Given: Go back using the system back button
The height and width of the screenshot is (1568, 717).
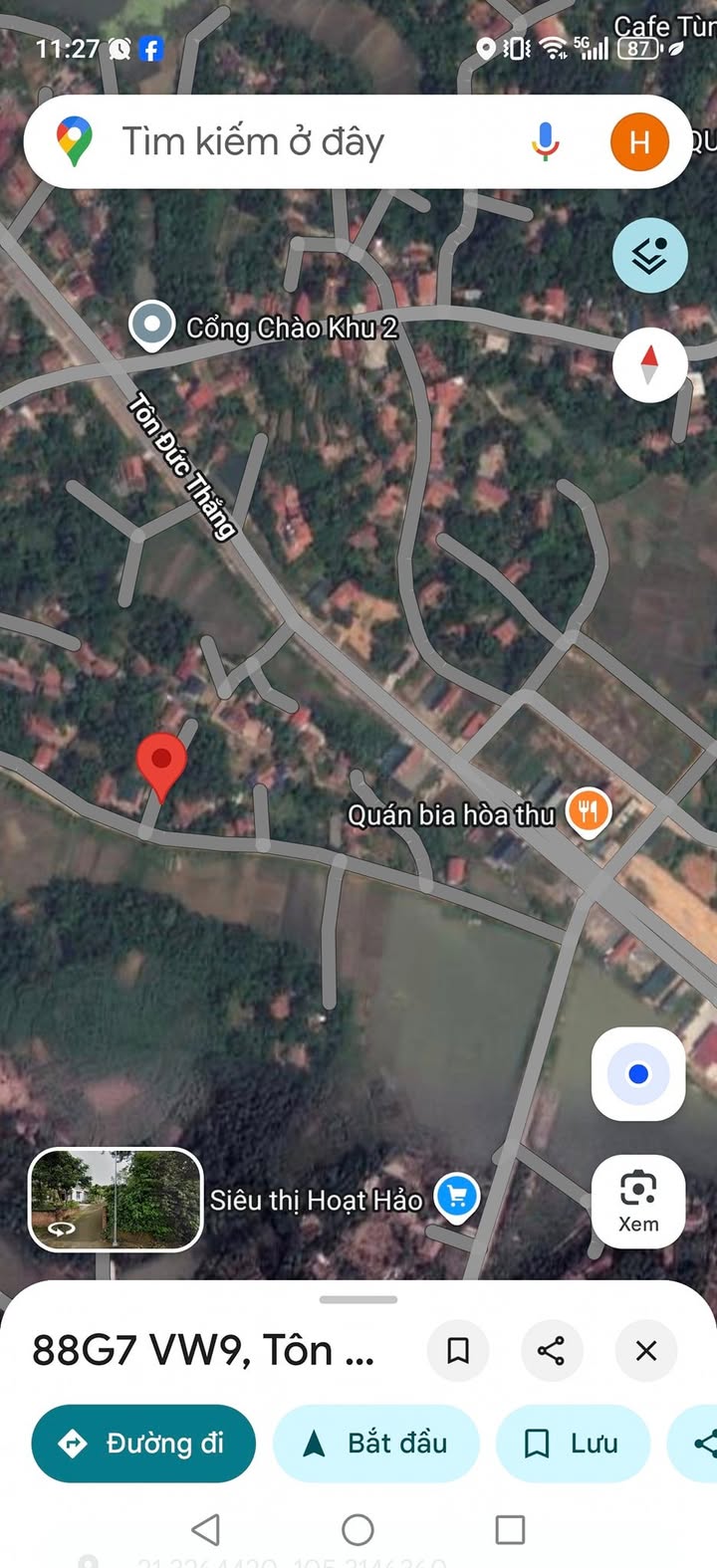Looking at the screenshot, I should (x=205, y=1529).
